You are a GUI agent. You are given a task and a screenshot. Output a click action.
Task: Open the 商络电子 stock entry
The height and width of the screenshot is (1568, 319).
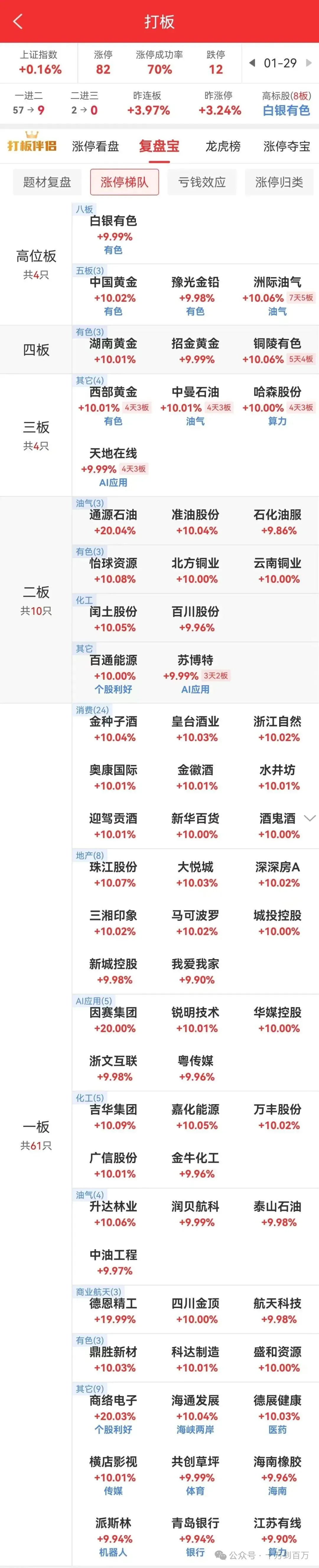point(114,1408)
